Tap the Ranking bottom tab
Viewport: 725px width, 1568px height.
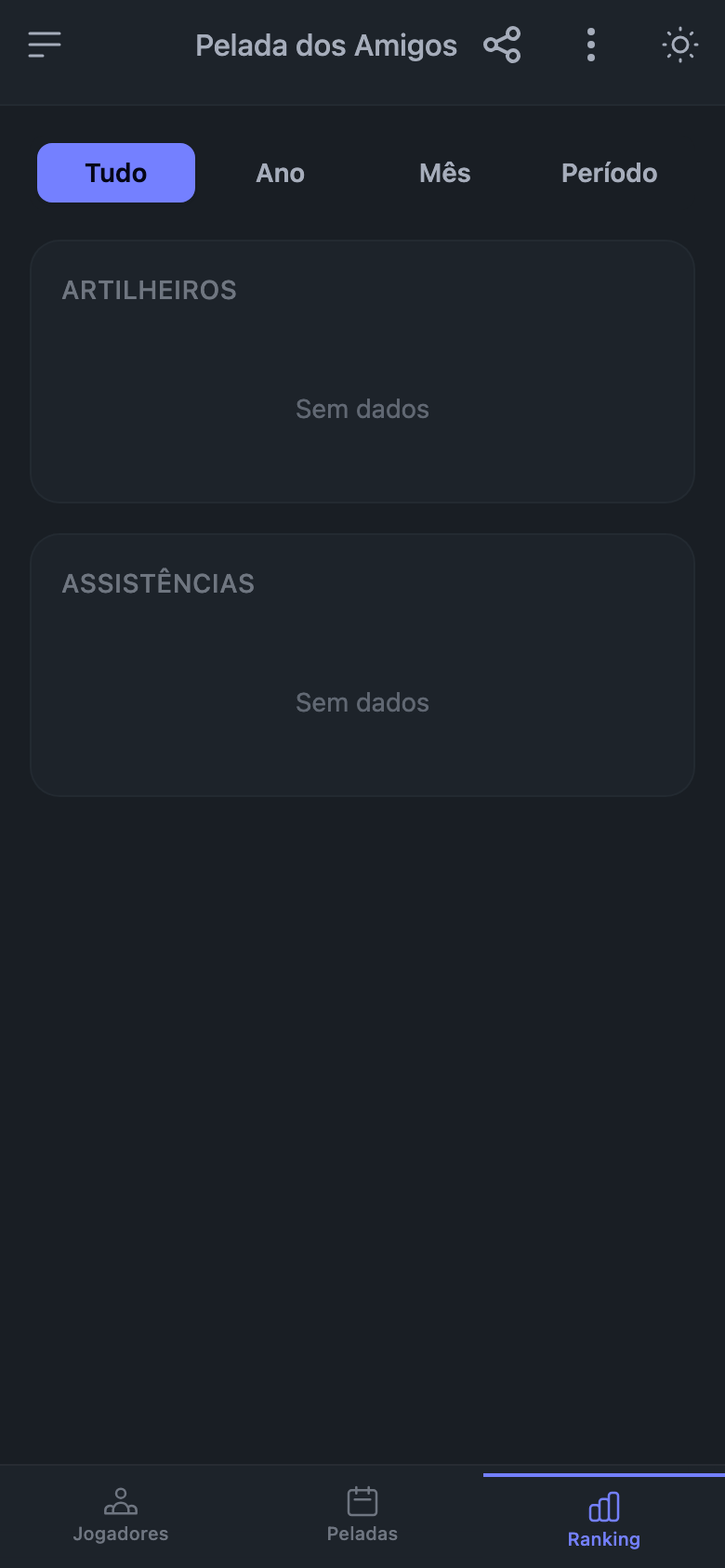point(604,1520)
